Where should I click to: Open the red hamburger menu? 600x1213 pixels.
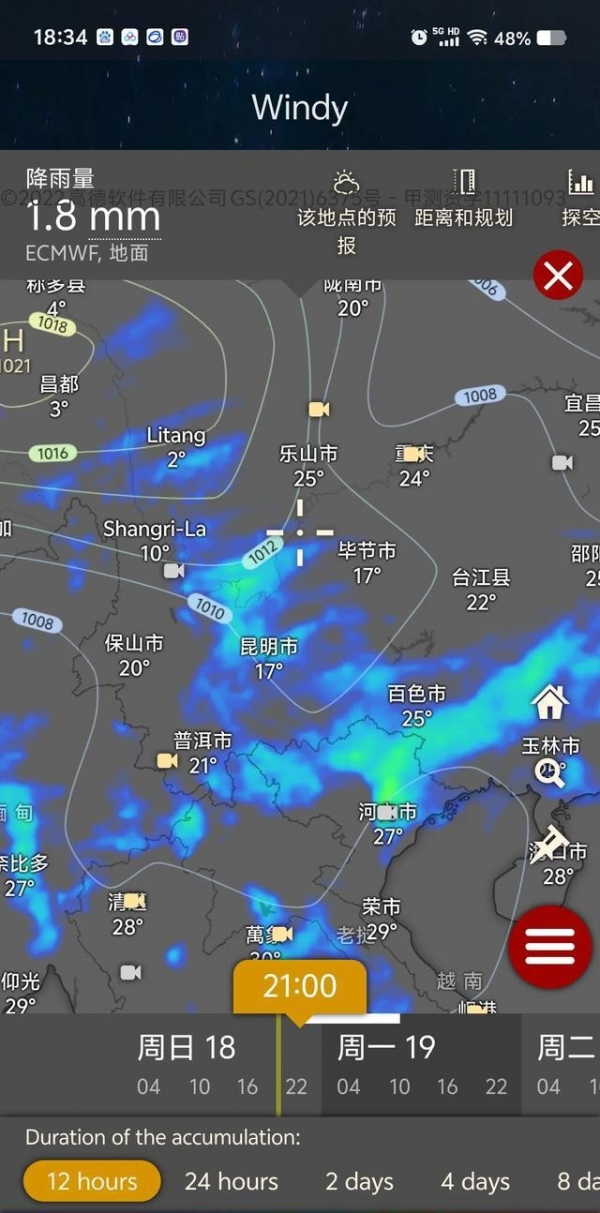click(550, 945)
